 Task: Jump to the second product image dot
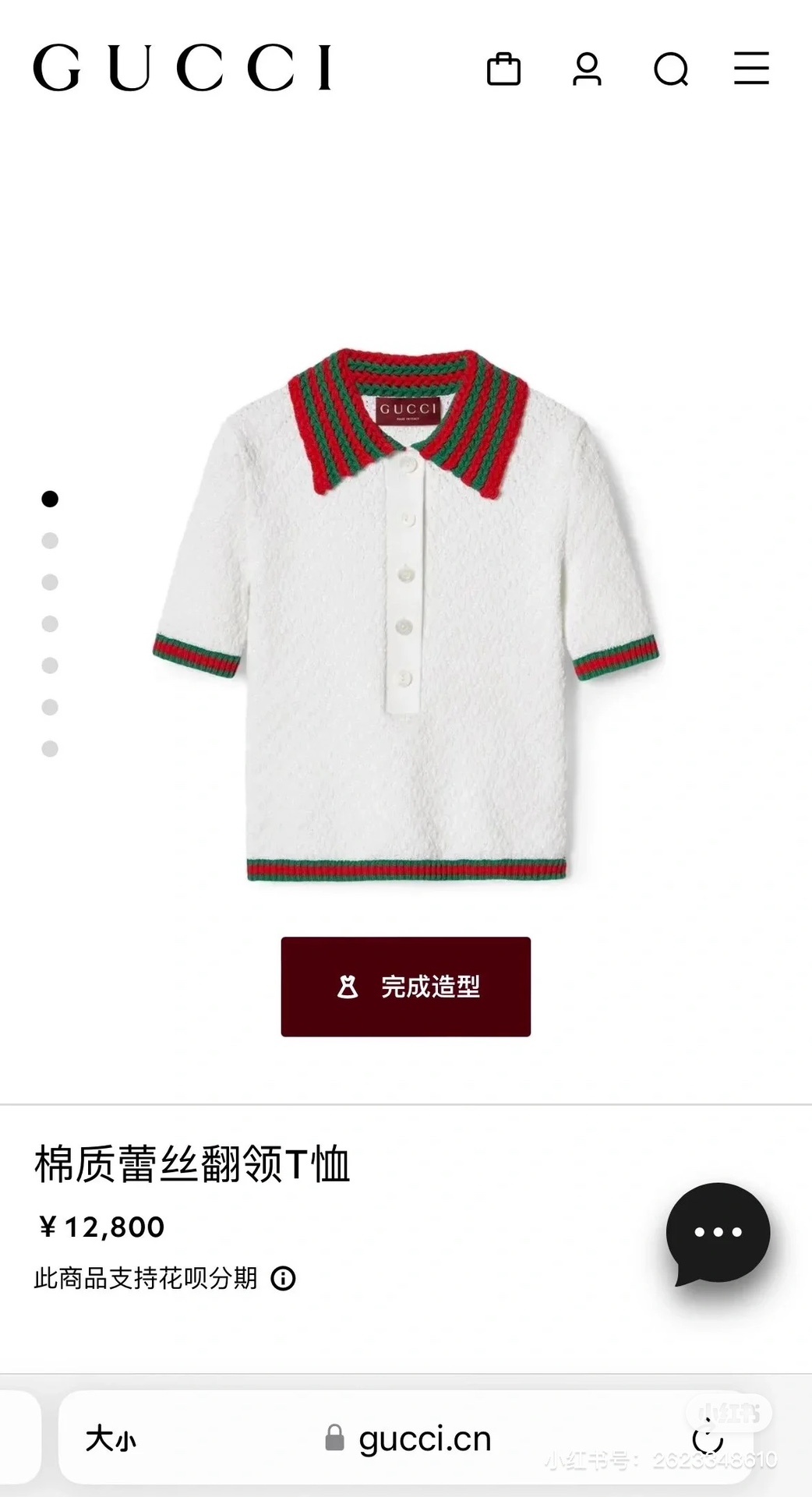50,541
